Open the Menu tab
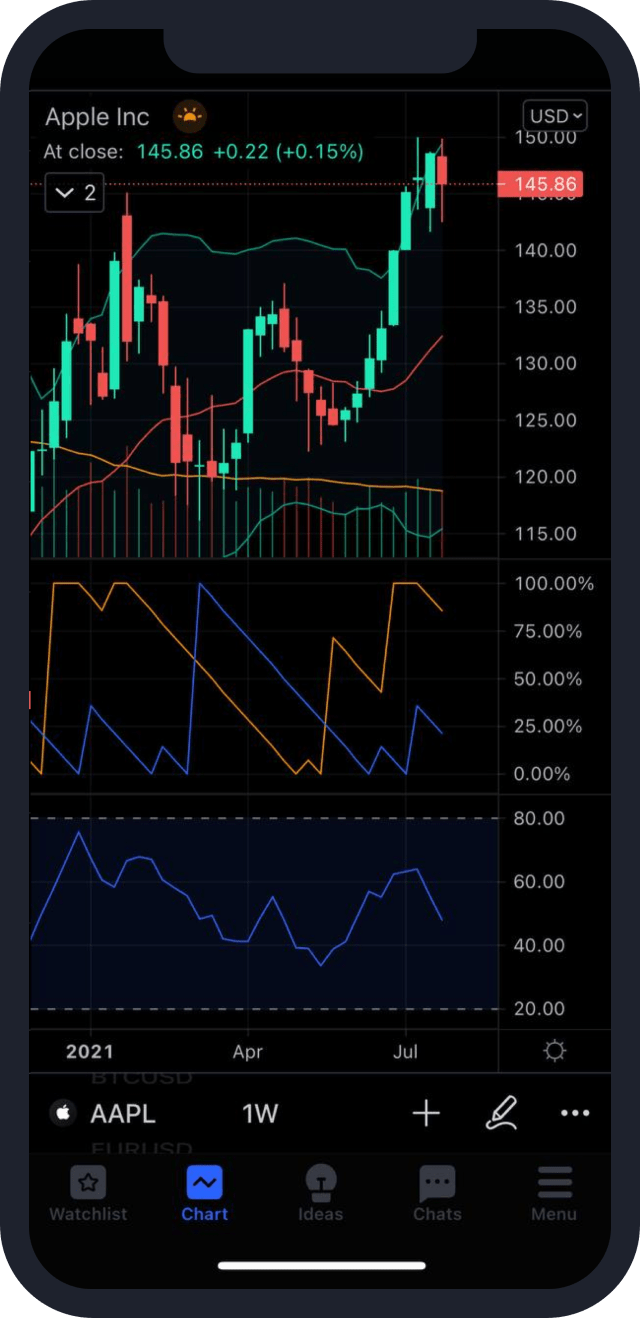 [x=554, y=1194]
